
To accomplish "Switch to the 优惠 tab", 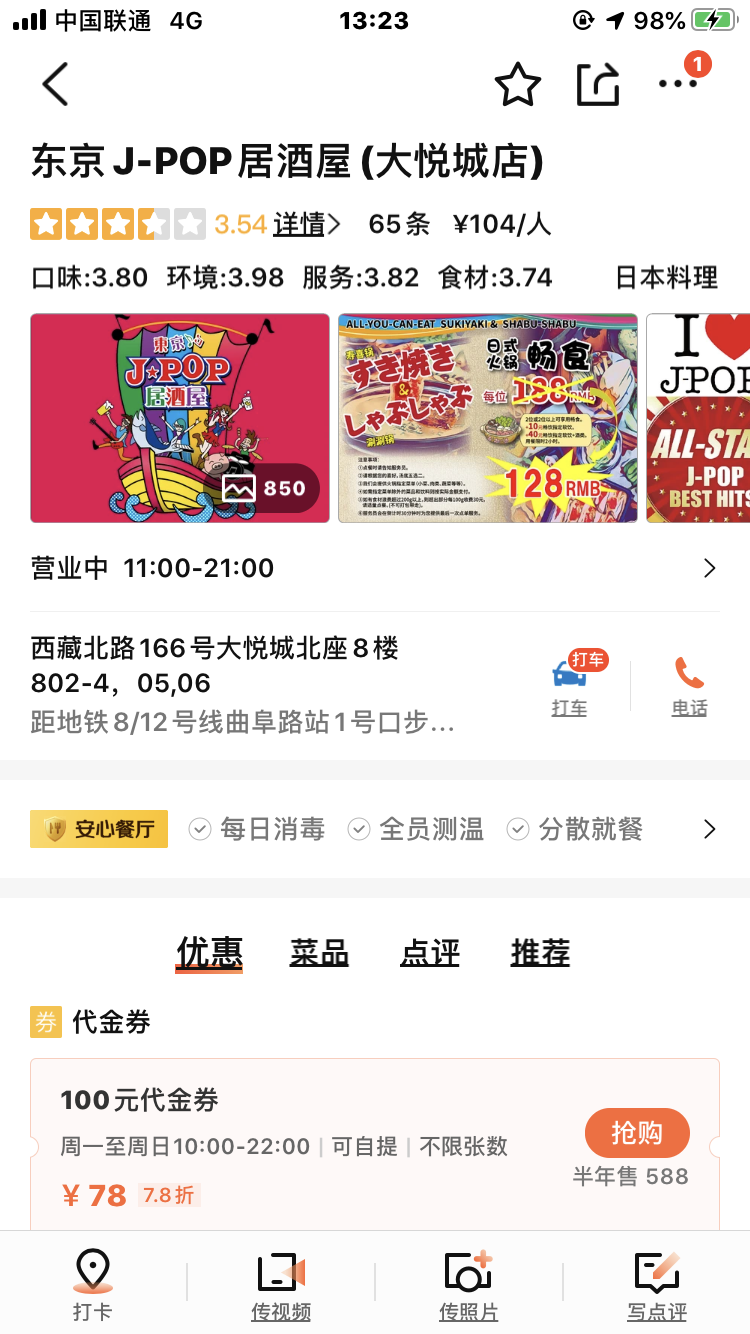I will coord(209,952).
